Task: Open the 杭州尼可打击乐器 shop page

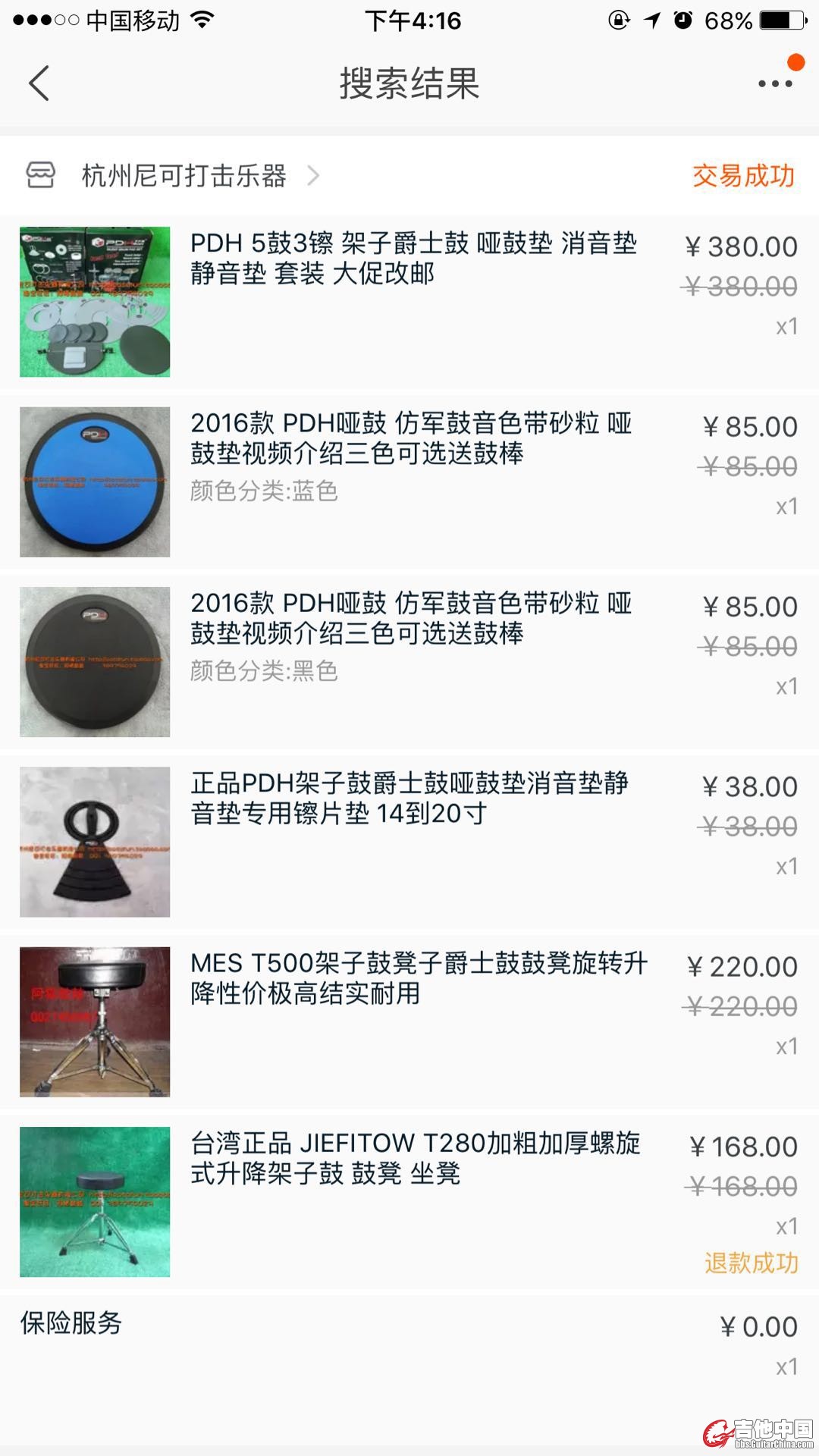Action: point(184,176)
